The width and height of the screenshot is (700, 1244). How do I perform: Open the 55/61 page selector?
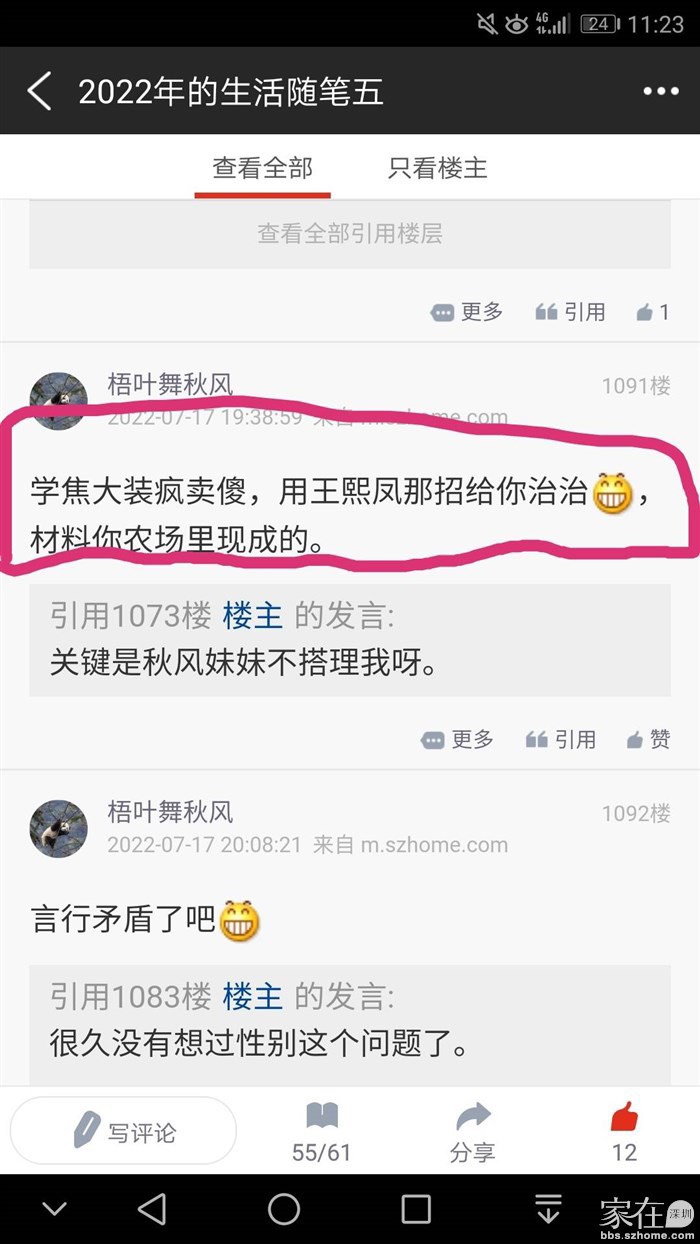pos(322,1133)
